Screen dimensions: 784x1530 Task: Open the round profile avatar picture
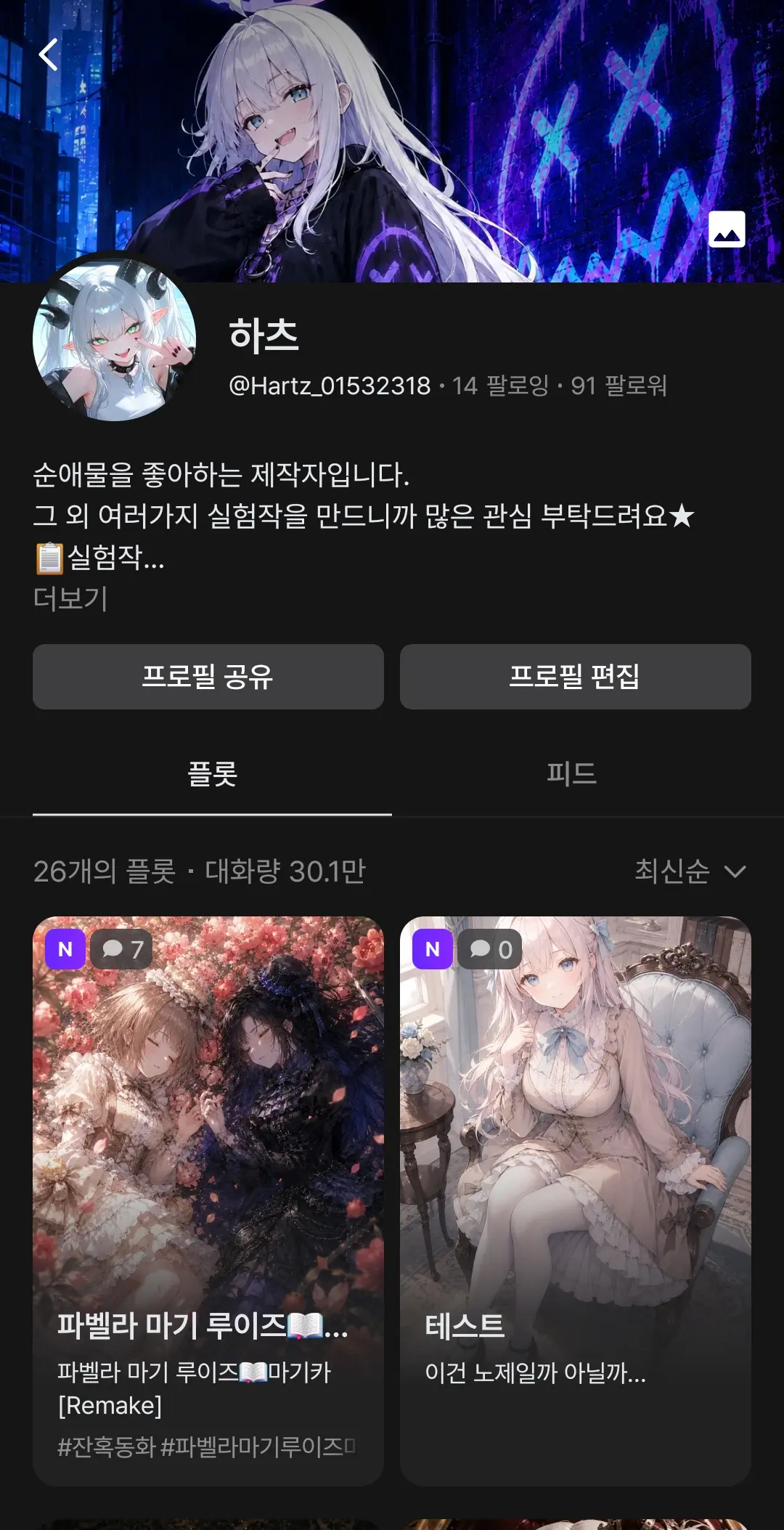114,339
